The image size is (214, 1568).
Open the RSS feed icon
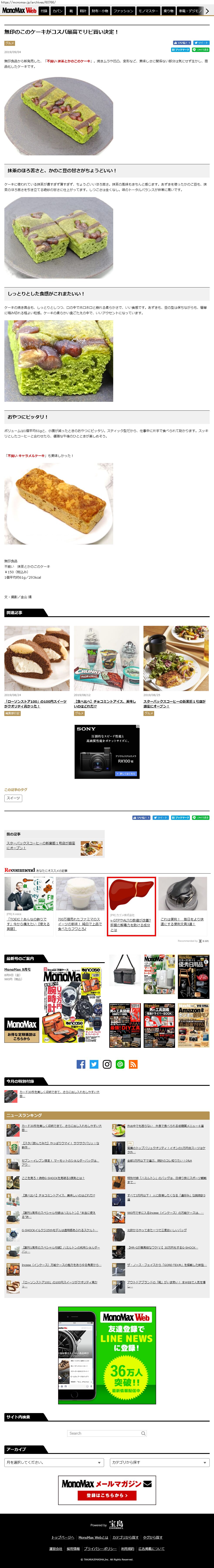pos(133,1064)
